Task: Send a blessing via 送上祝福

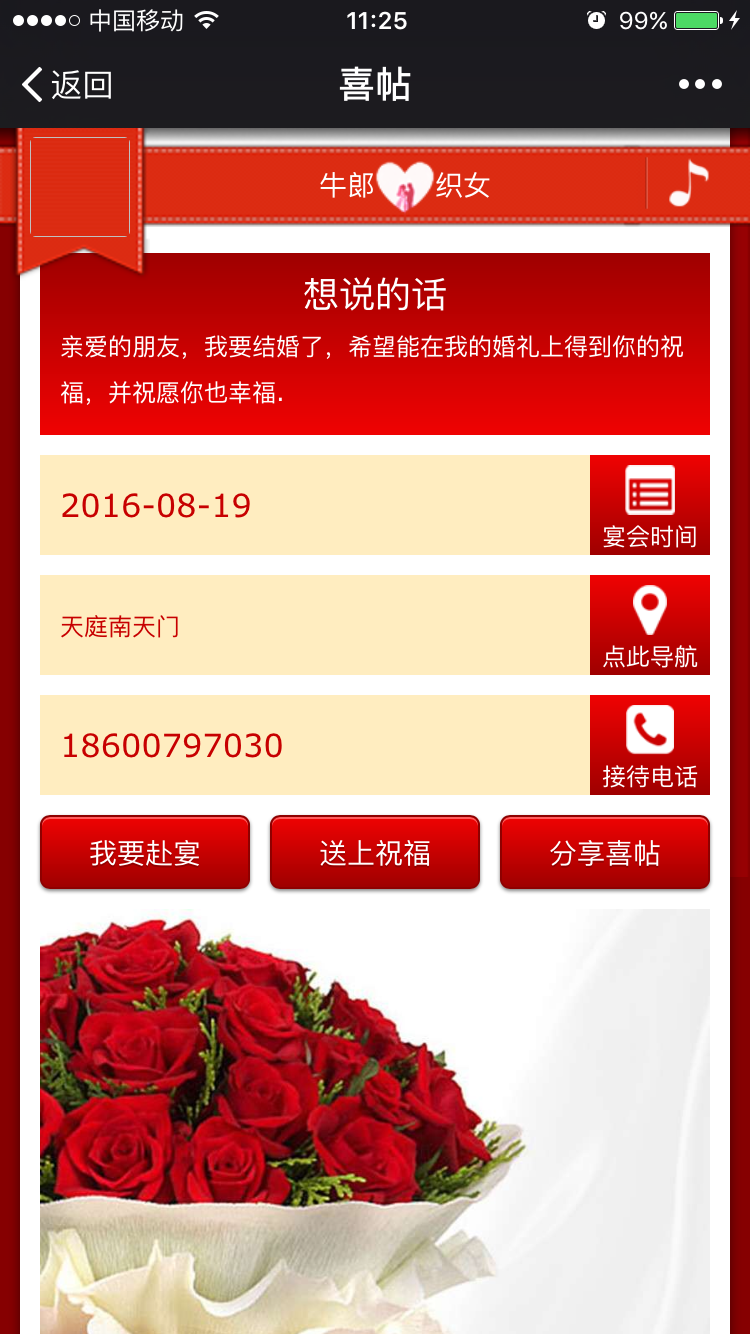Action: pos(375,853)
